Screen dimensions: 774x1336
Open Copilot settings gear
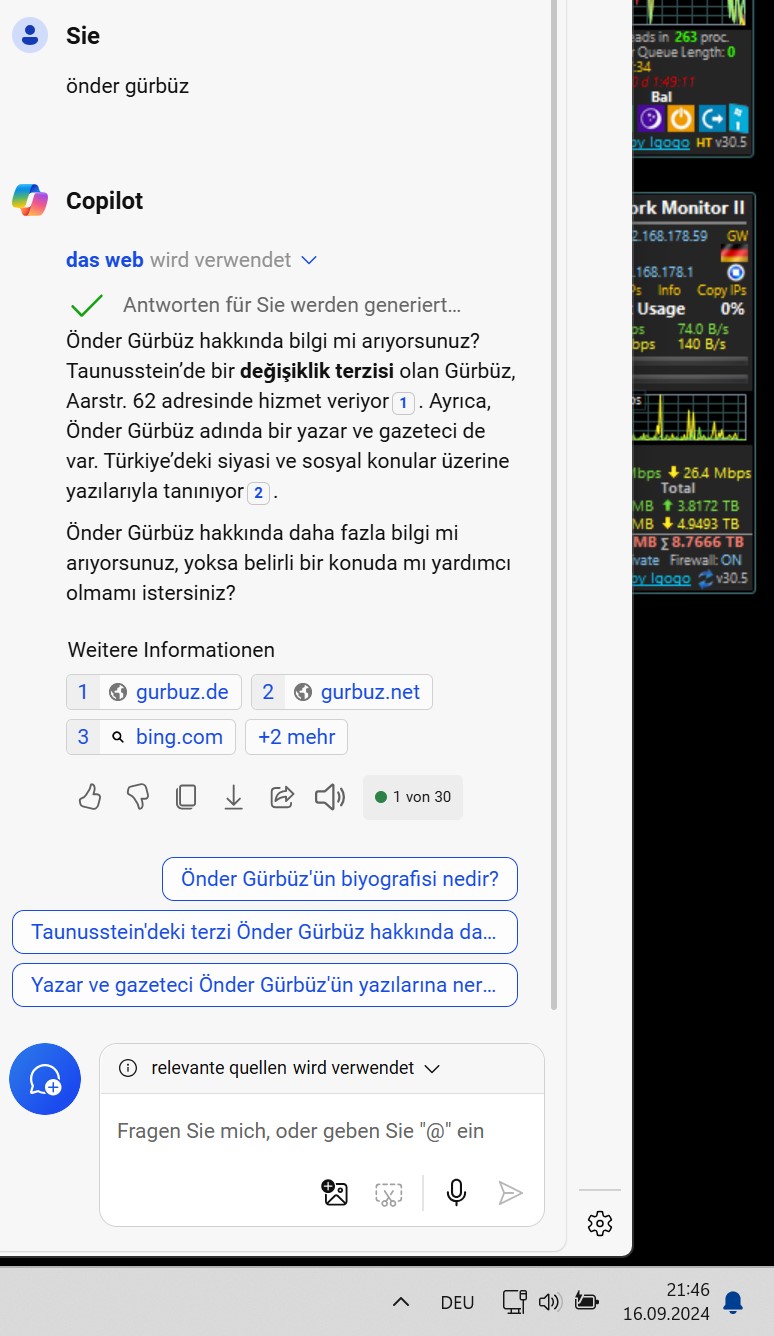[x=600, y=1222]
